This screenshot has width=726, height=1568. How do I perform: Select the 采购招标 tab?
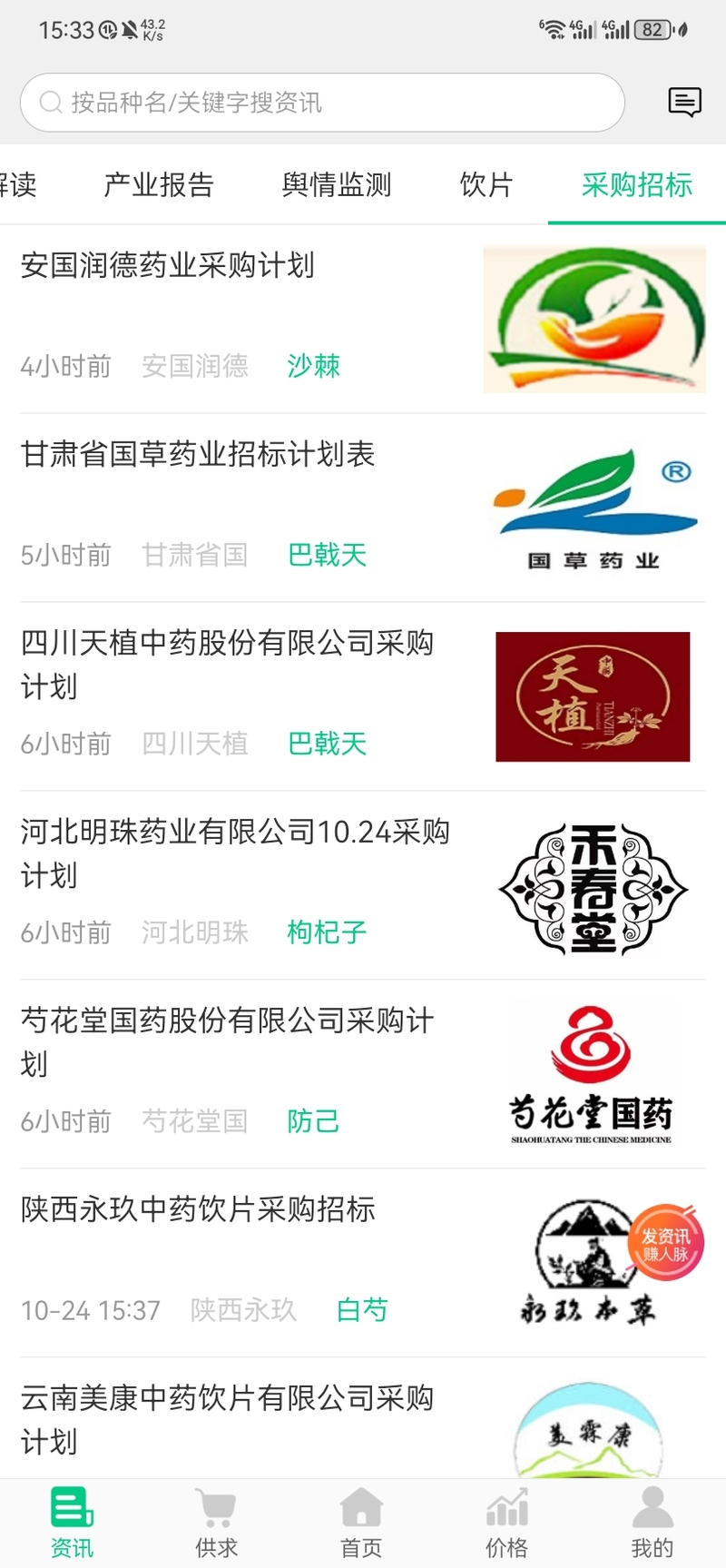pos(637,185)
